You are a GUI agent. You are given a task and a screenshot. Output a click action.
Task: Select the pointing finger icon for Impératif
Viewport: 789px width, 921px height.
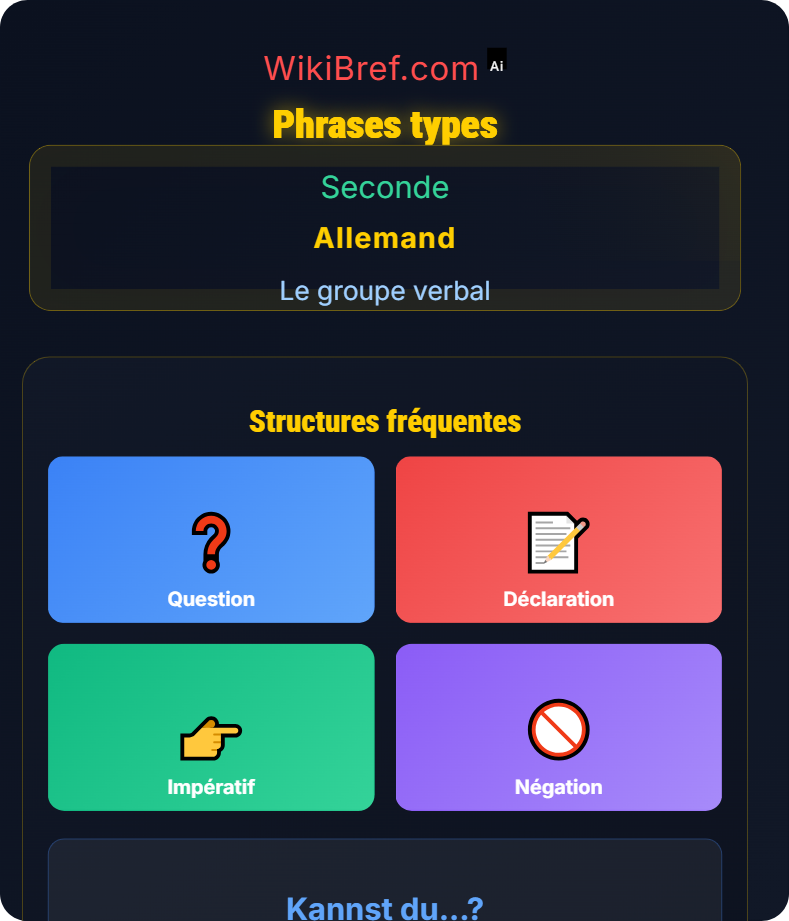[x=211, y=733]
